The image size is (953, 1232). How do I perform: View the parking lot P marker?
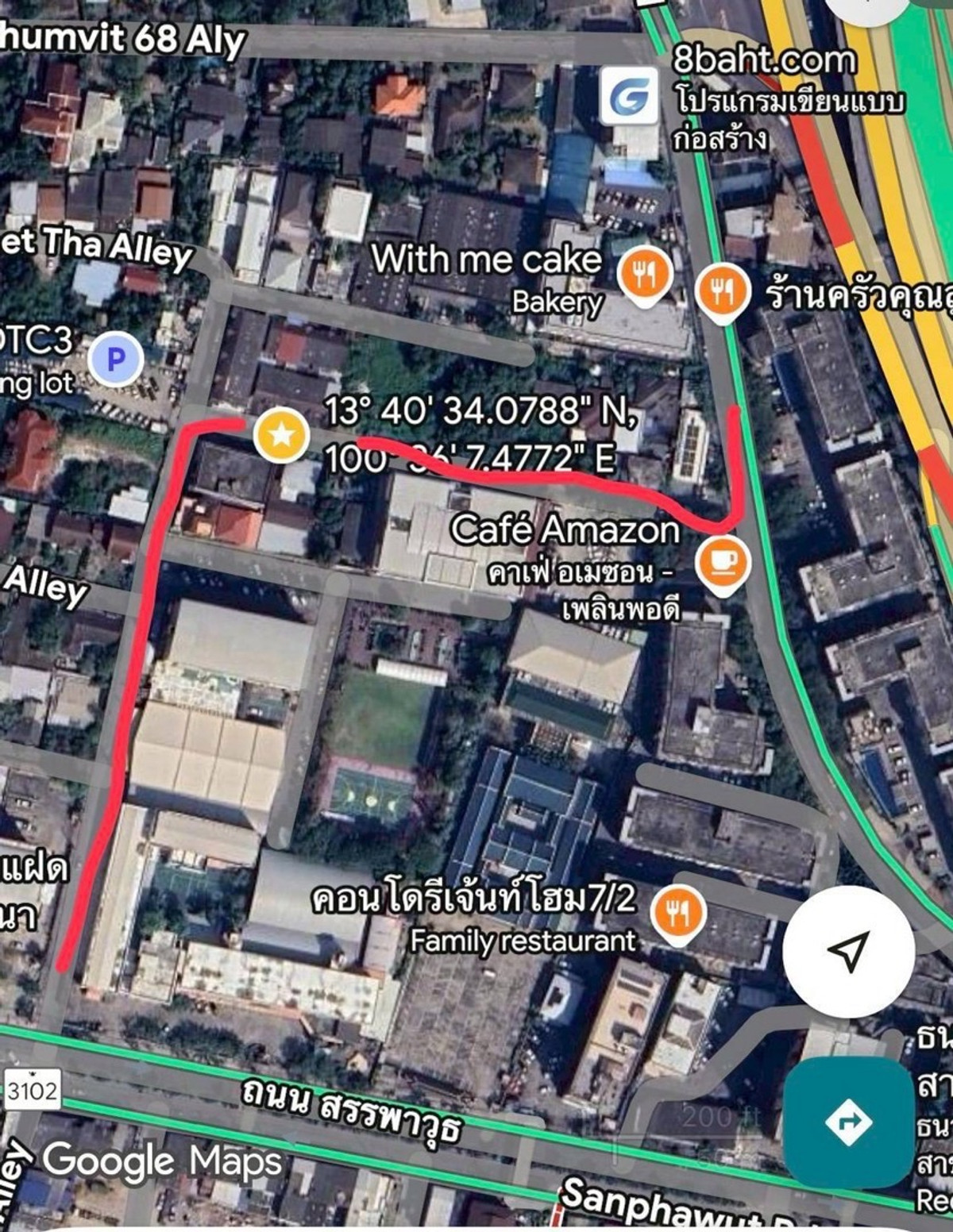click(115, 360)
